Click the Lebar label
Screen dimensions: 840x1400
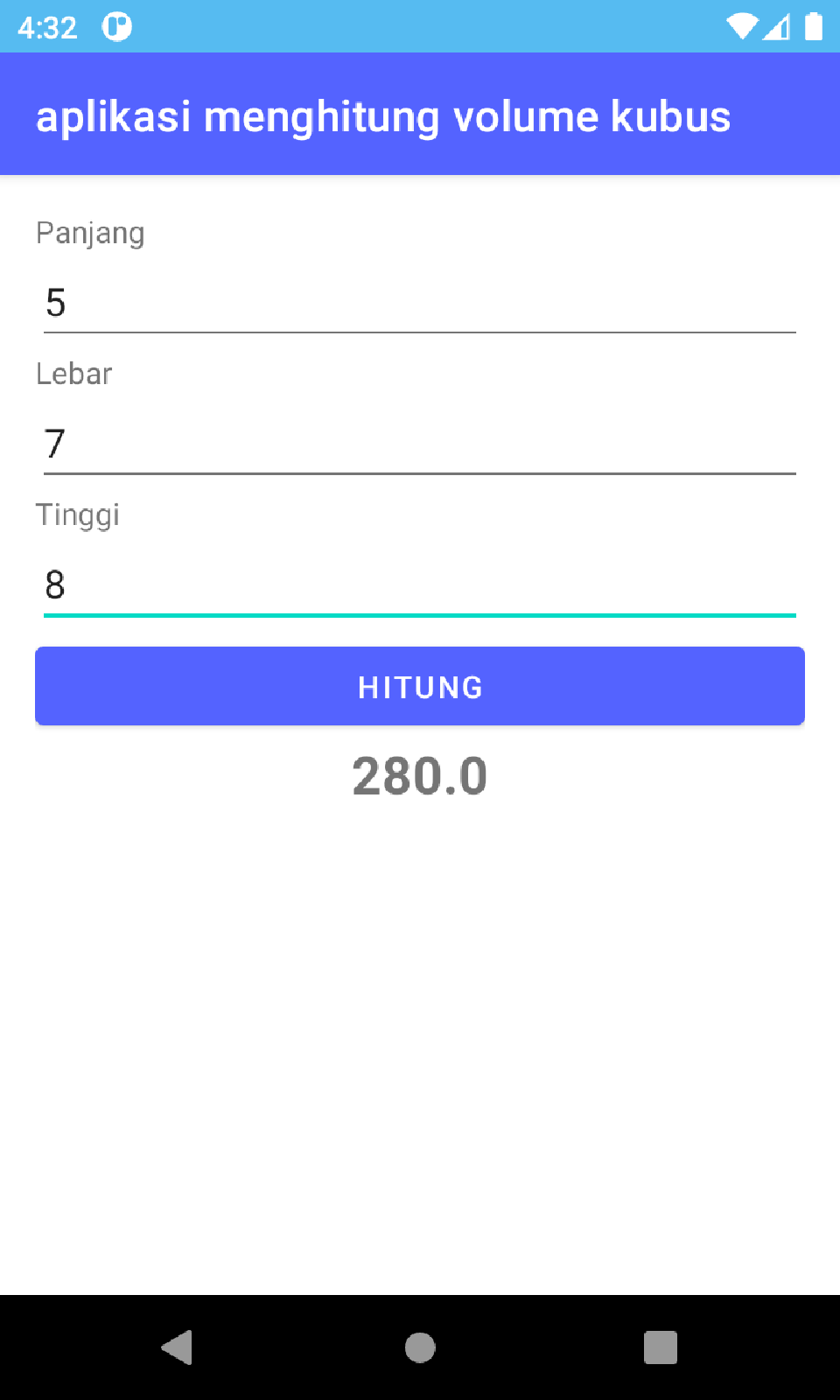click(74, 374)
